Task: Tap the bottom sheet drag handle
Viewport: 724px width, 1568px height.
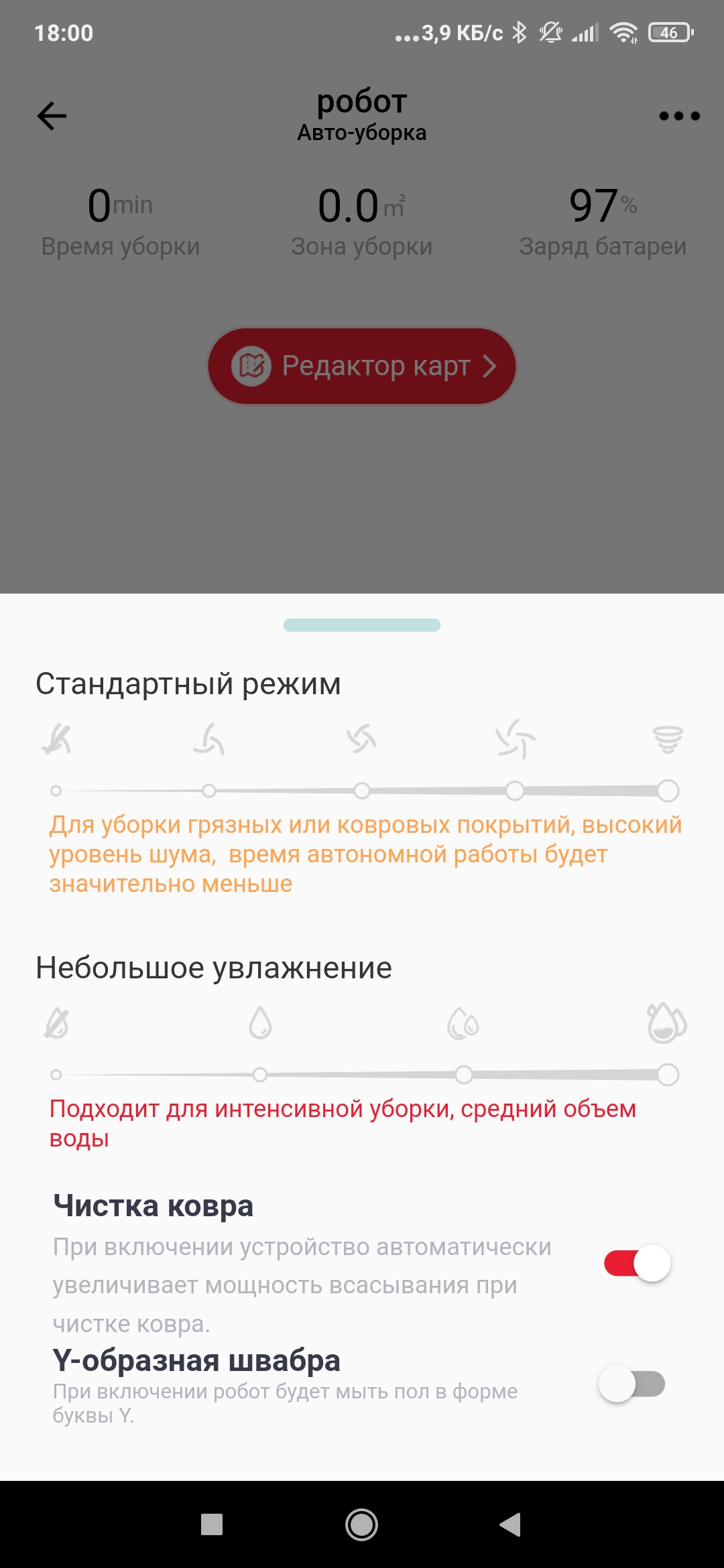Action: 362,625
